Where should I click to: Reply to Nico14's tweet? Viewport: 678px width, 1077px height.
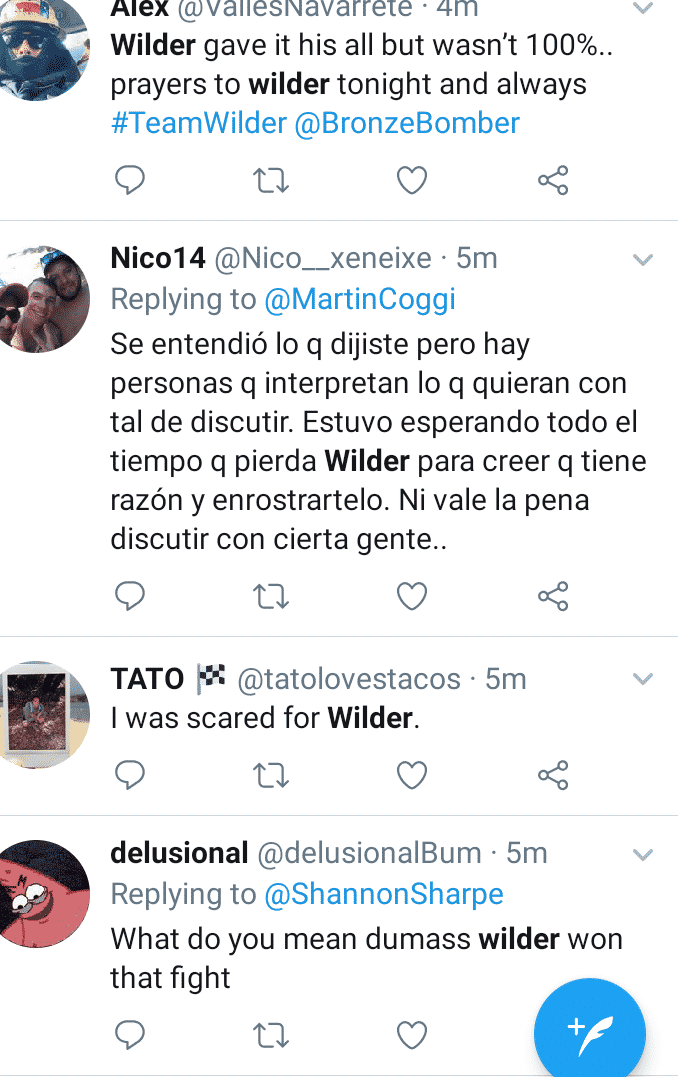(x=130, y=597)
